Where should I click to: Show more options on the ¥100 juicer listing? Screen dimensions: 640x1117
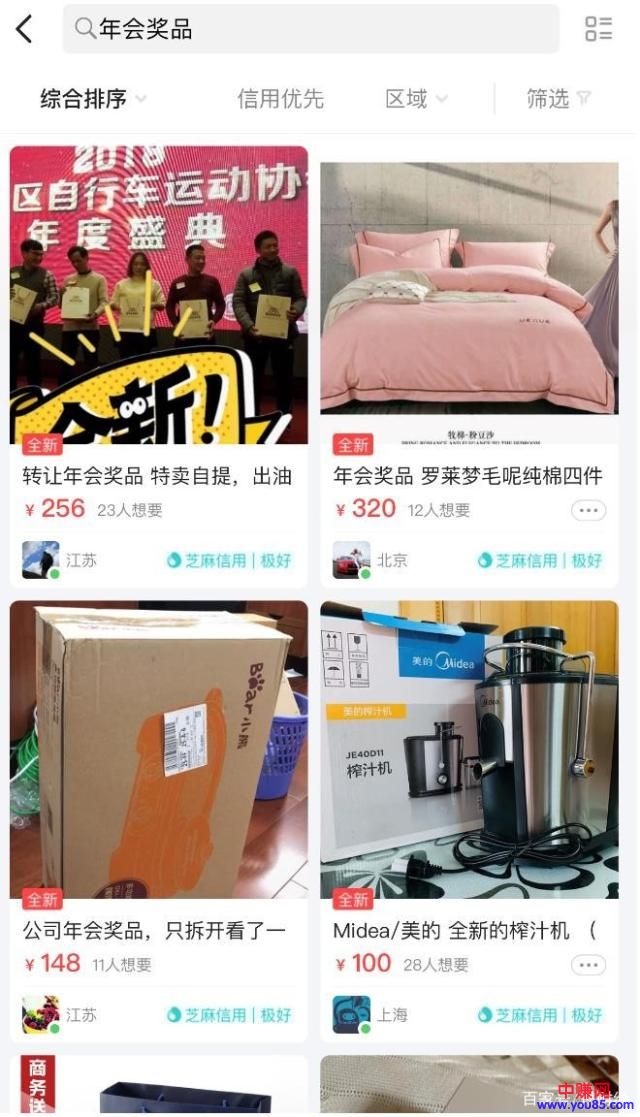[588, 965]
